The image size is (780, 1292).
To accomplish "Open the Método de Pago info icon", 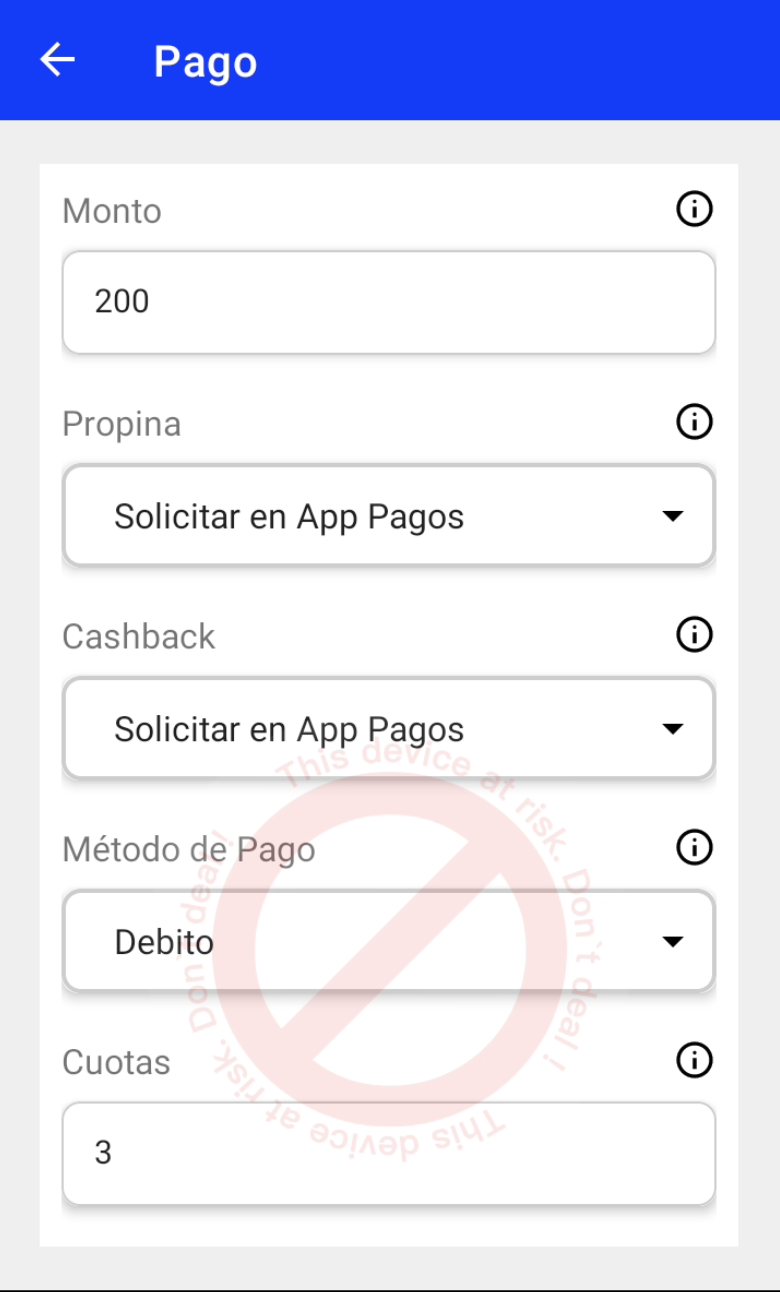I will [x=694, y=848].
